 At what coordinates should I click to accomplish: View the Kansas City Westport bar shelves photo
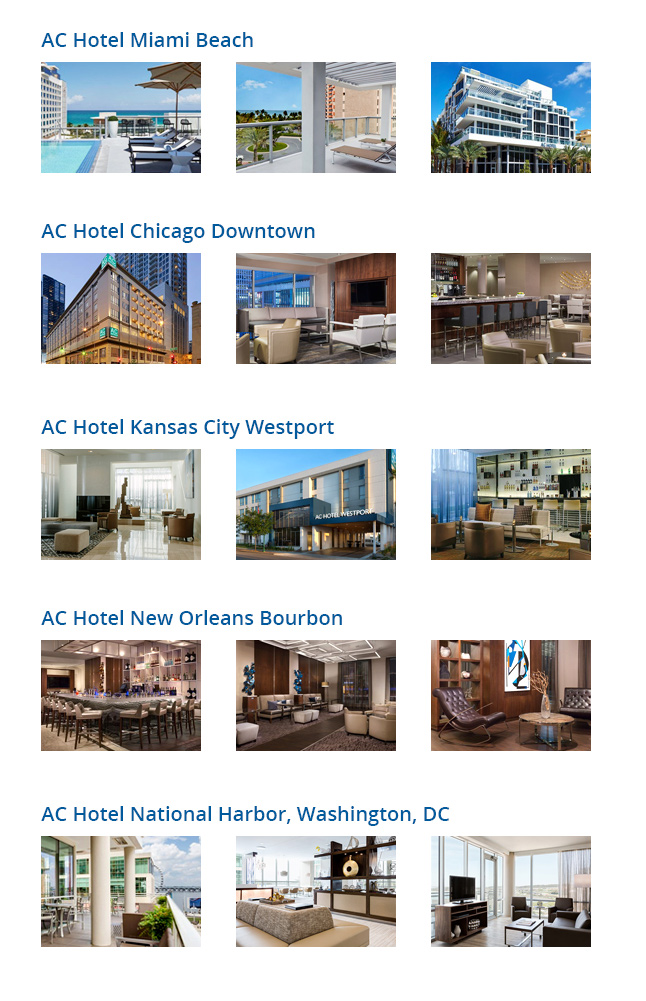coord(511,504)
